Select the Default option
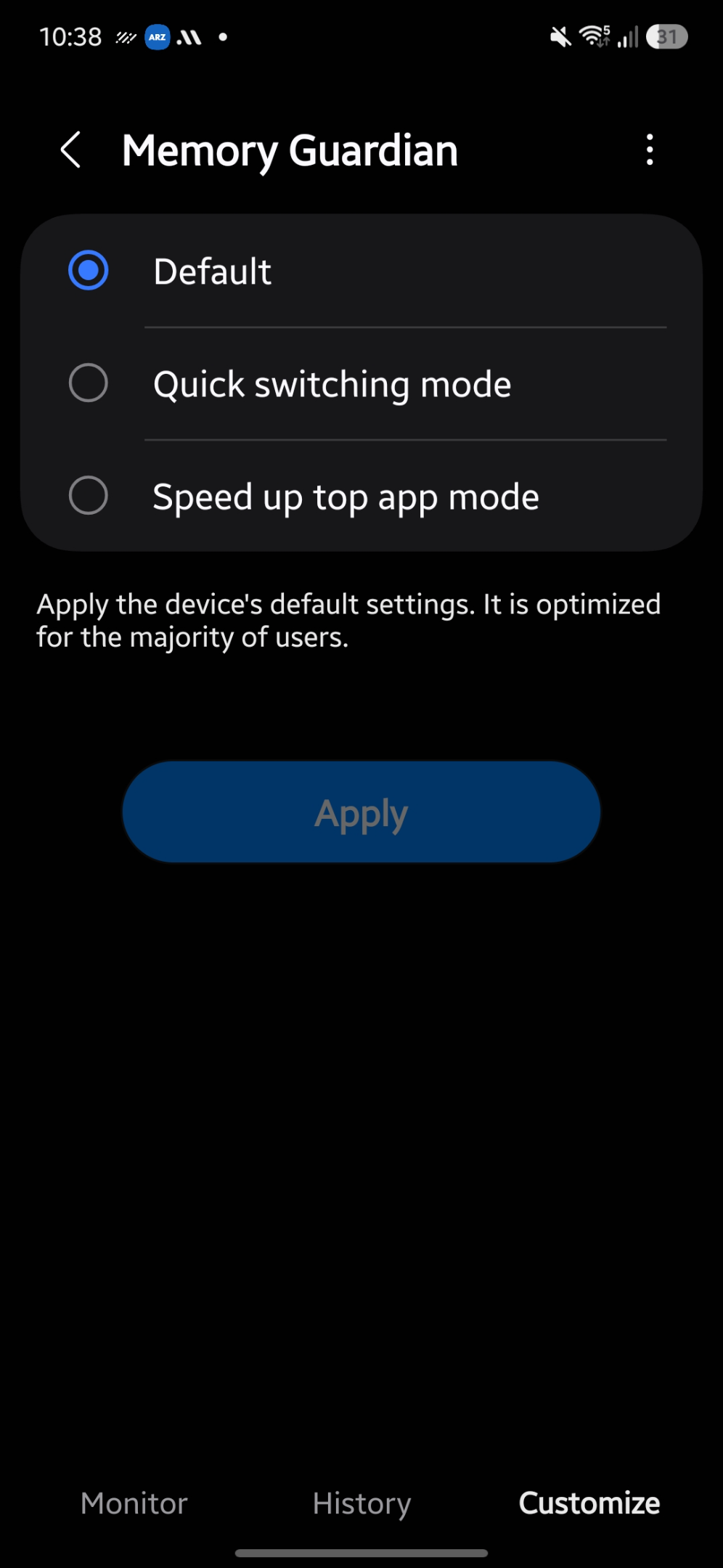The width and height of the screenshot is (723, 1568). click(x=361, y=271)
